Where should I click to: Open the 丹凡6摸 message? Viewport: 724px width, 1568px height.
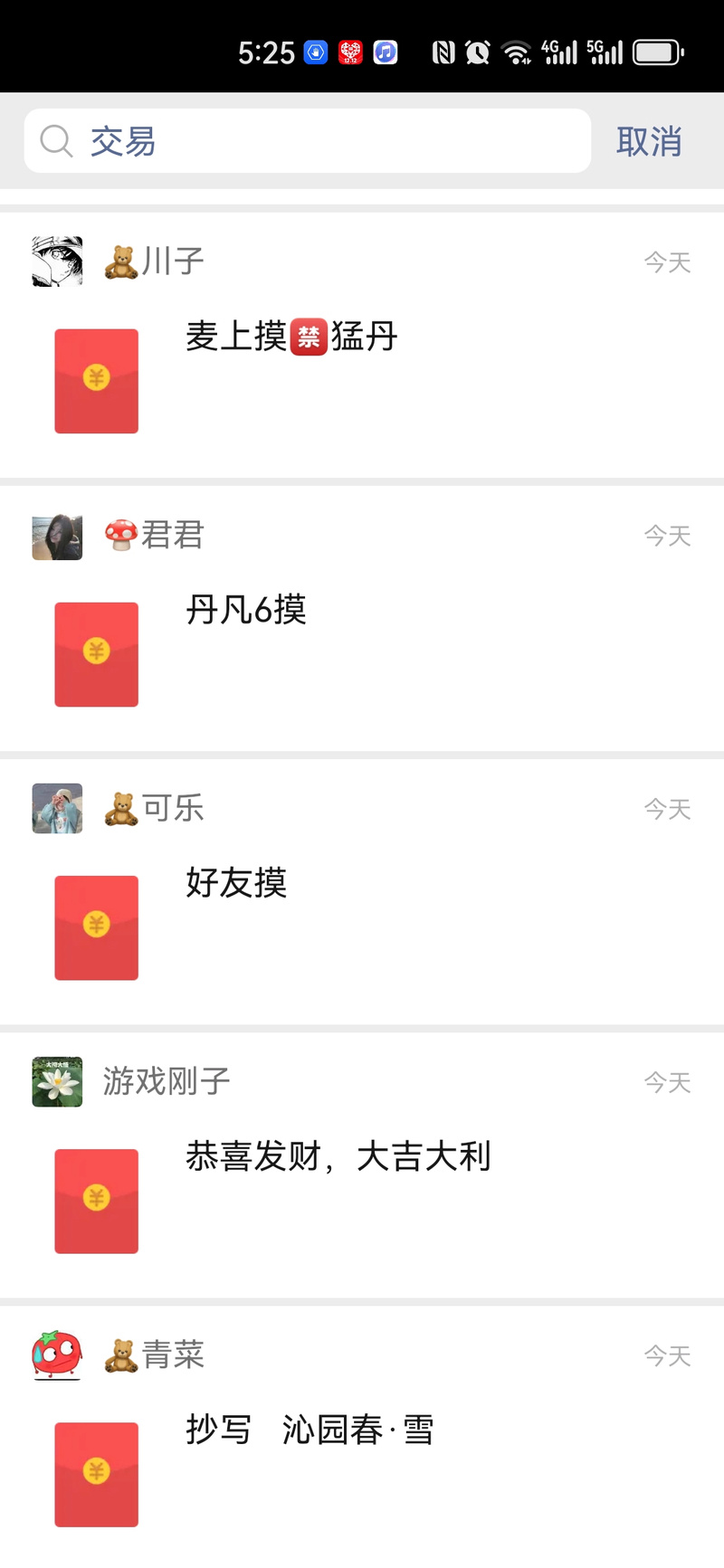(x=245, y=611)
